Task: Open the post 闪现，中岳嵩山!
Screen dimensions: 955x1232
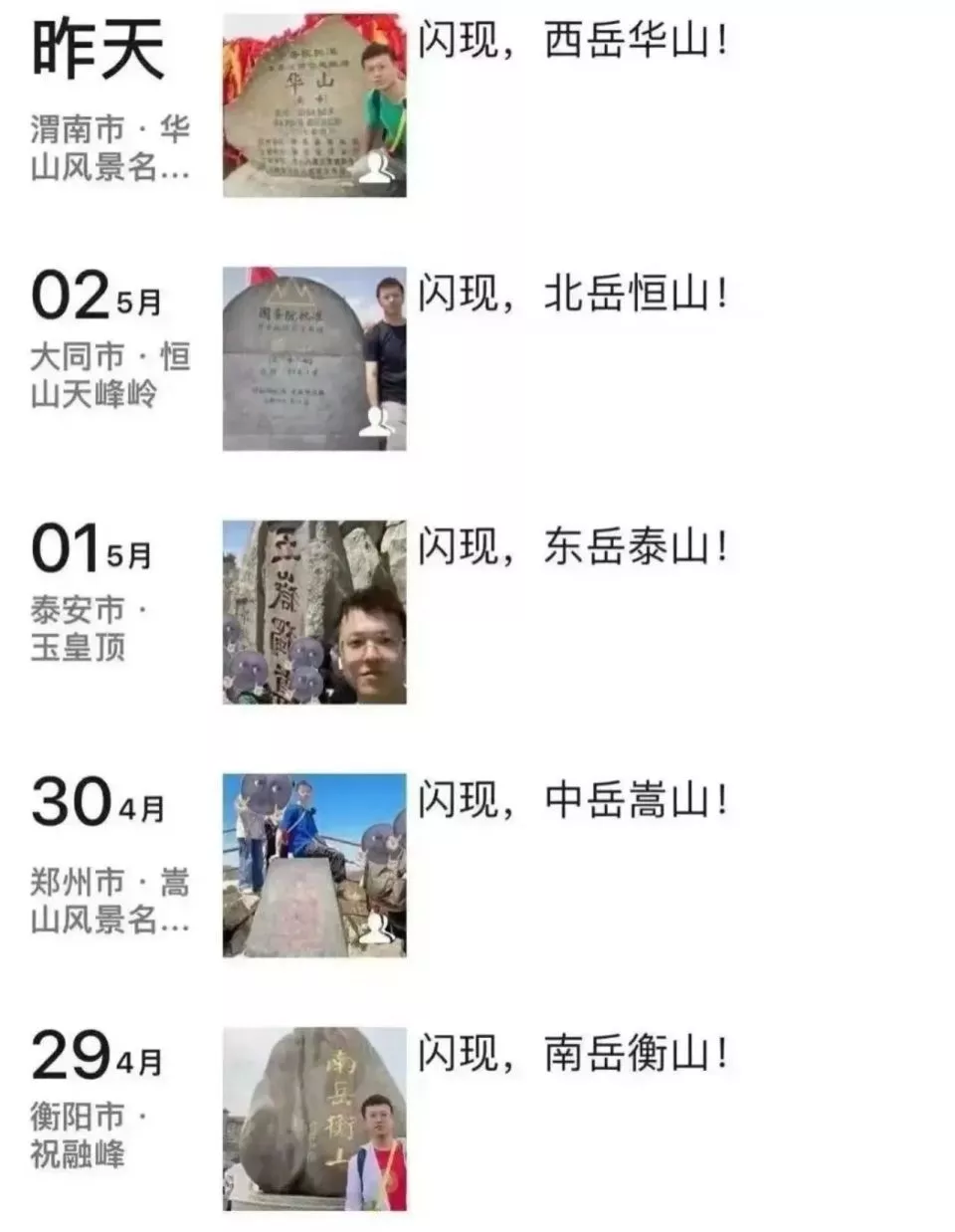Action: tap(574, 794)
